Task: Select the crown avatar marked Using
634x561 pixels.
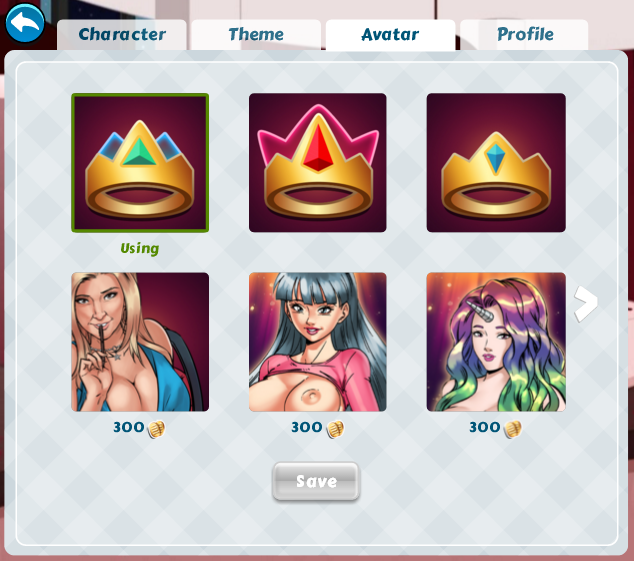Action: (140, 163)
